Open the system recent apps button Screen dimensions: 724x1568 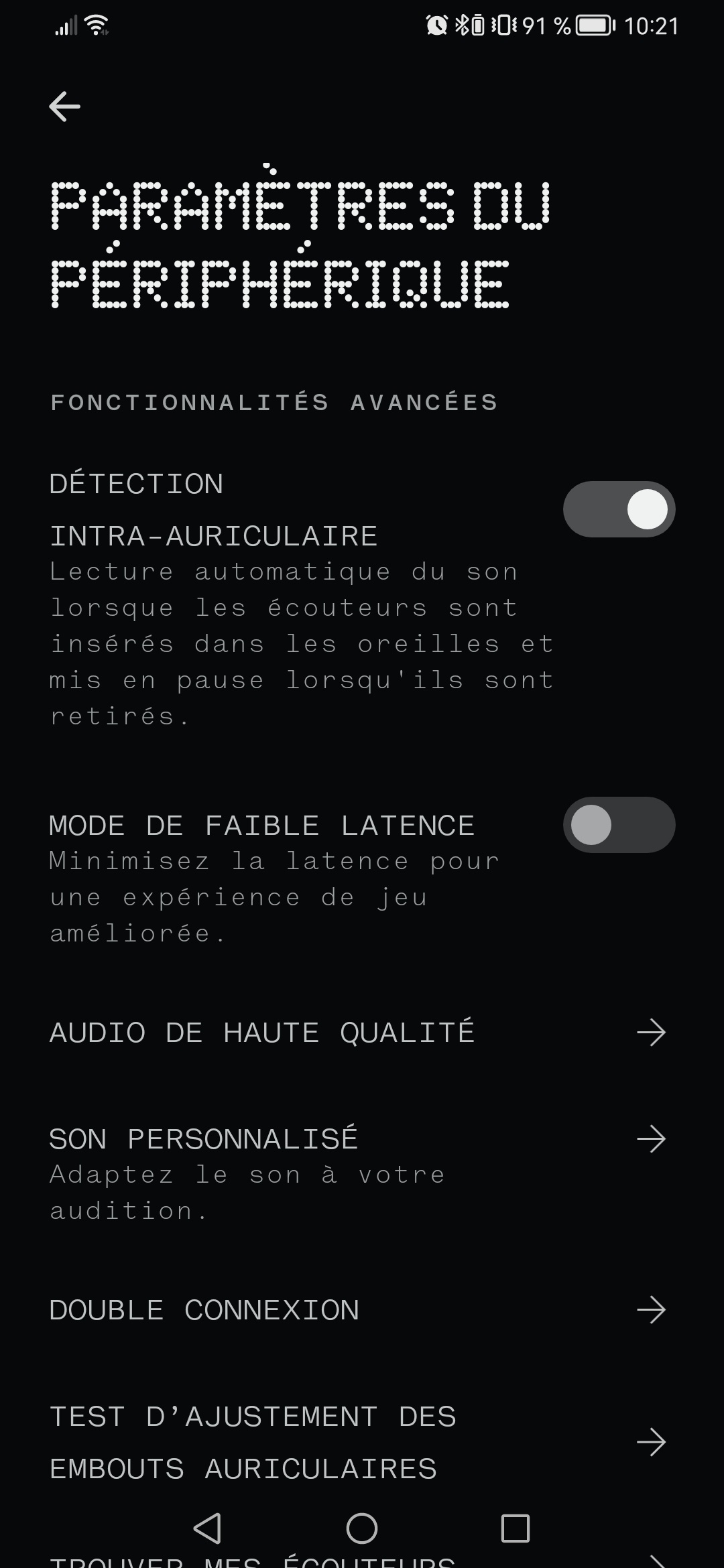(x=516, y=1528)
